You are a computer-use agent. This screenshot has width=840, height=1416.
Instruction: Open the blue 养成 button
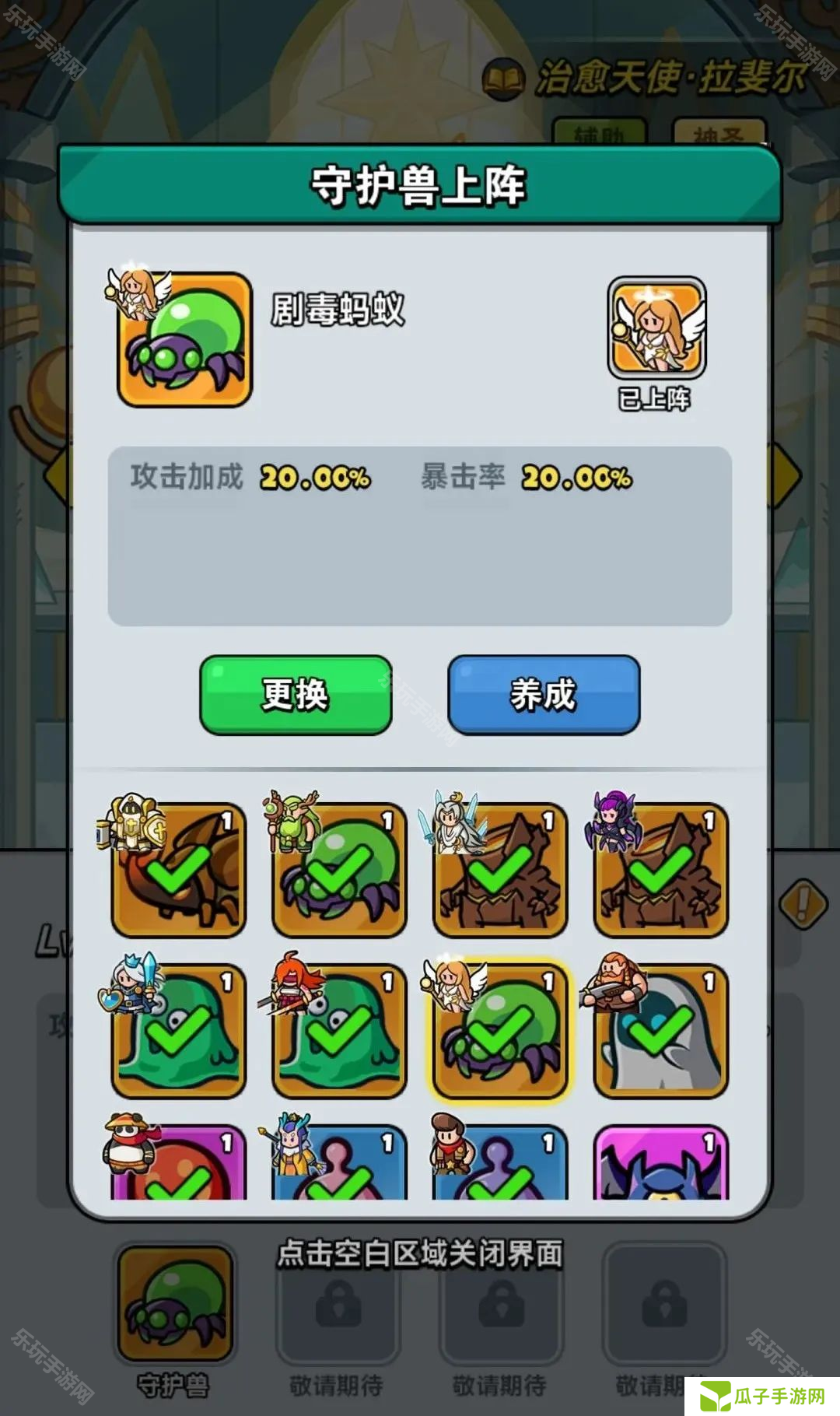coord(544,695)
